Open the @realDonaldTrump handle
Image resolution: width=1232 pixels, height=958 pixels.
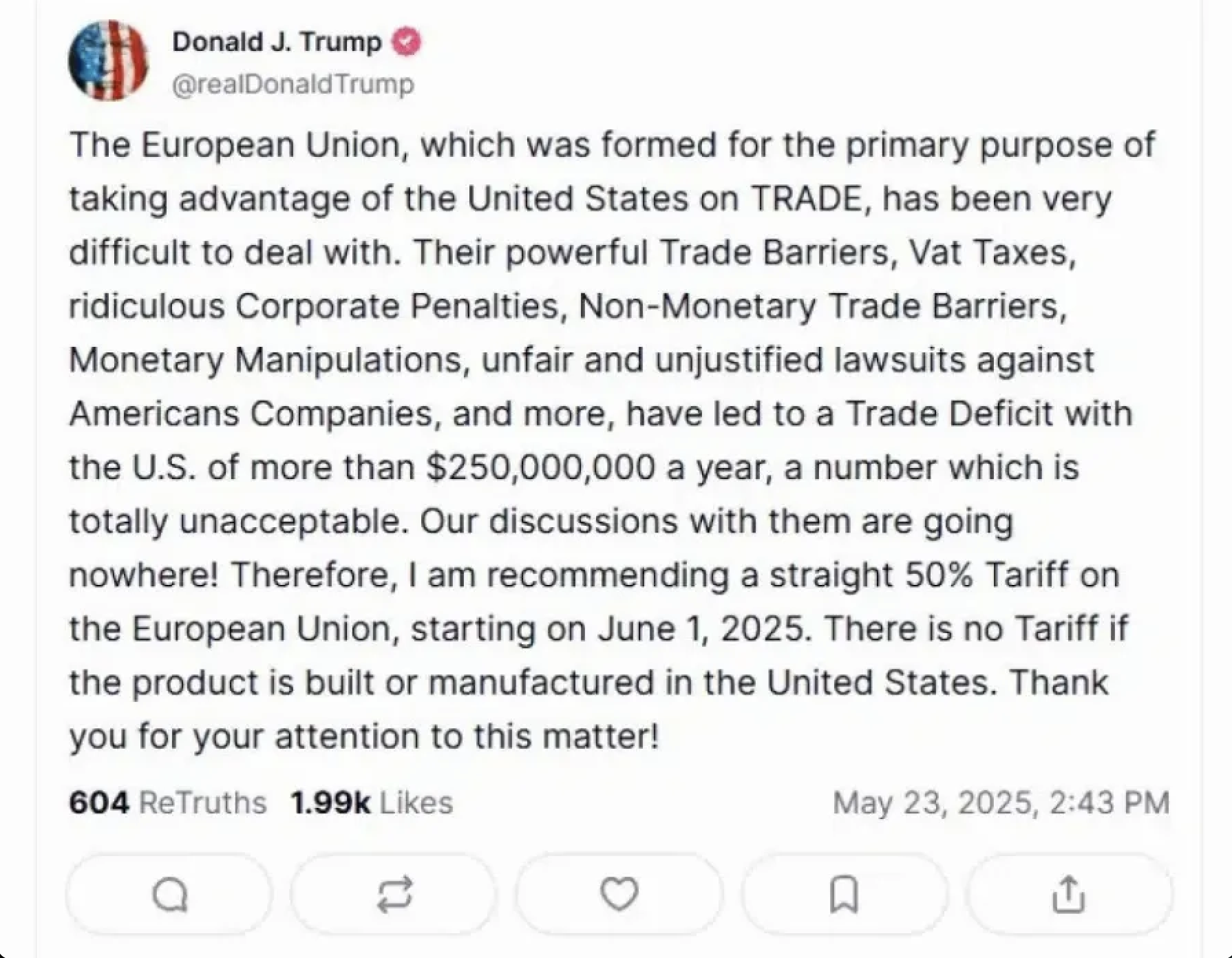pos(293,85)
